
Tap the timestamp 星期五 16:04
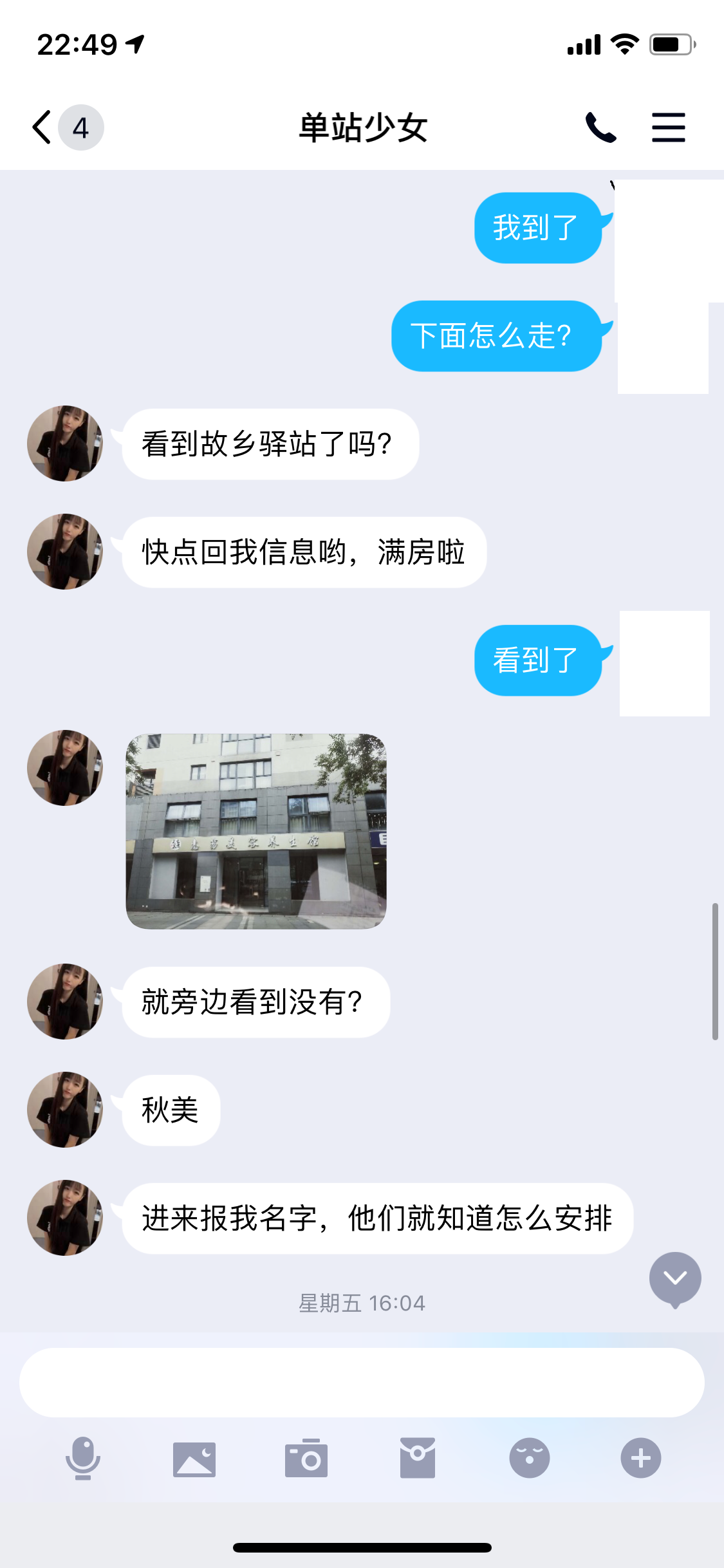pos(362,1303)
